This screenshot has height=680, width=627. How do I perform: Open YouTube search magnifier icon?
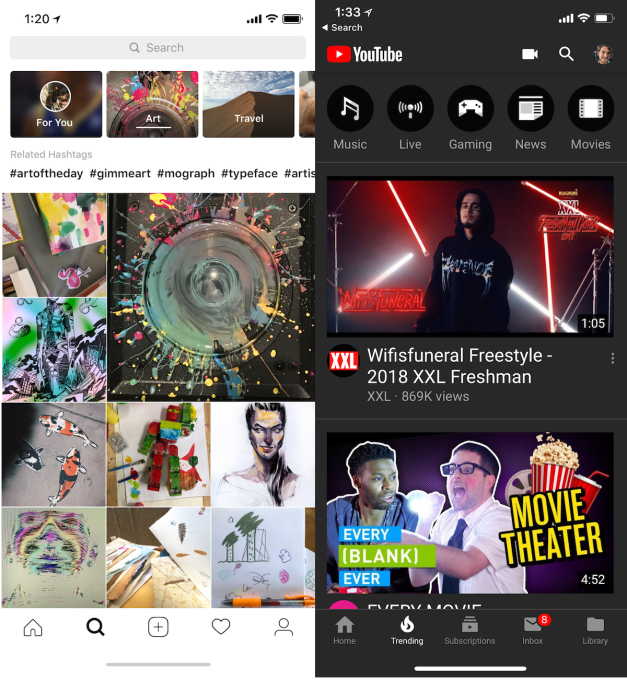pos(566,54)
